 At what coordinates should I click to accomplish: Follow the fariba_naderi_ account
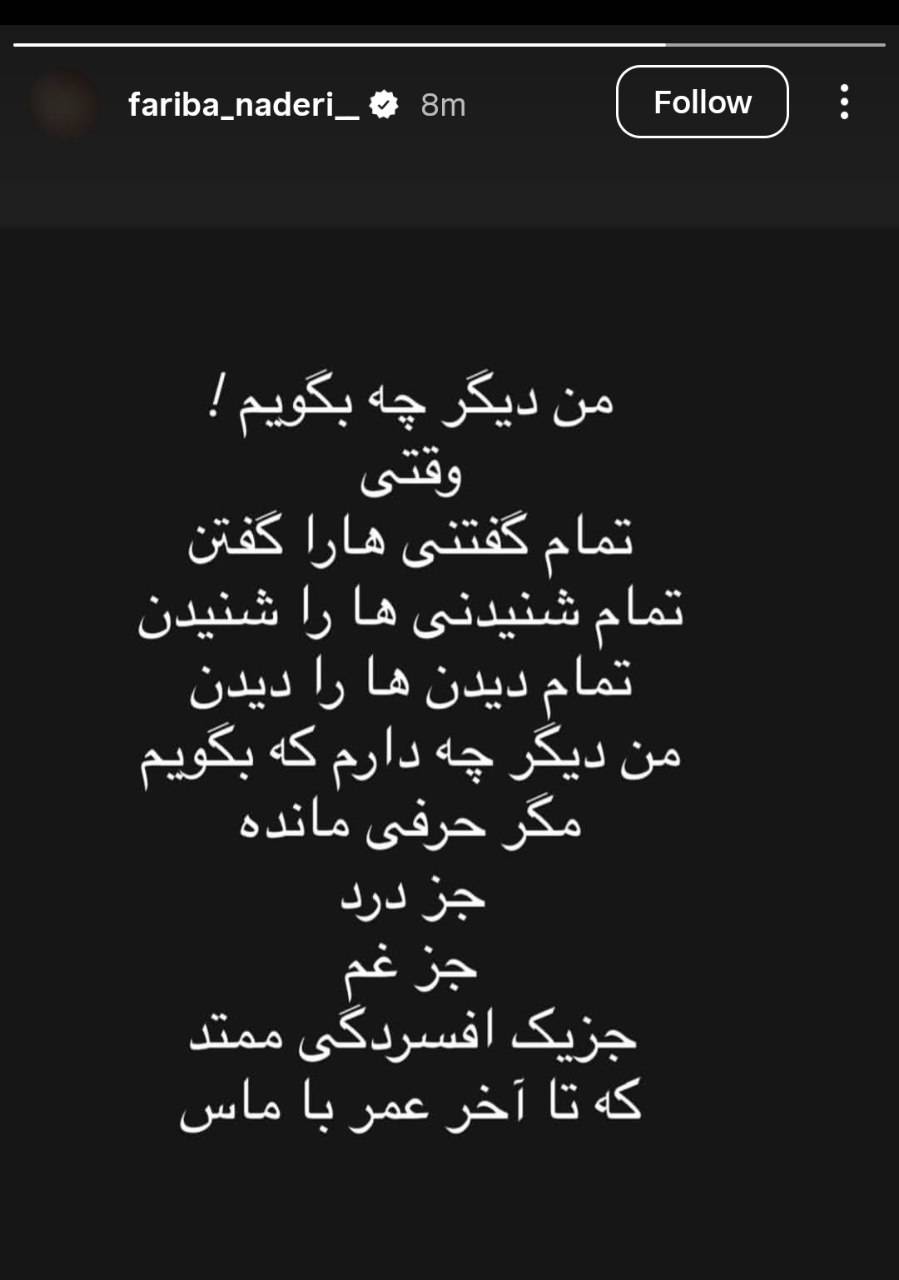(702, 102)
